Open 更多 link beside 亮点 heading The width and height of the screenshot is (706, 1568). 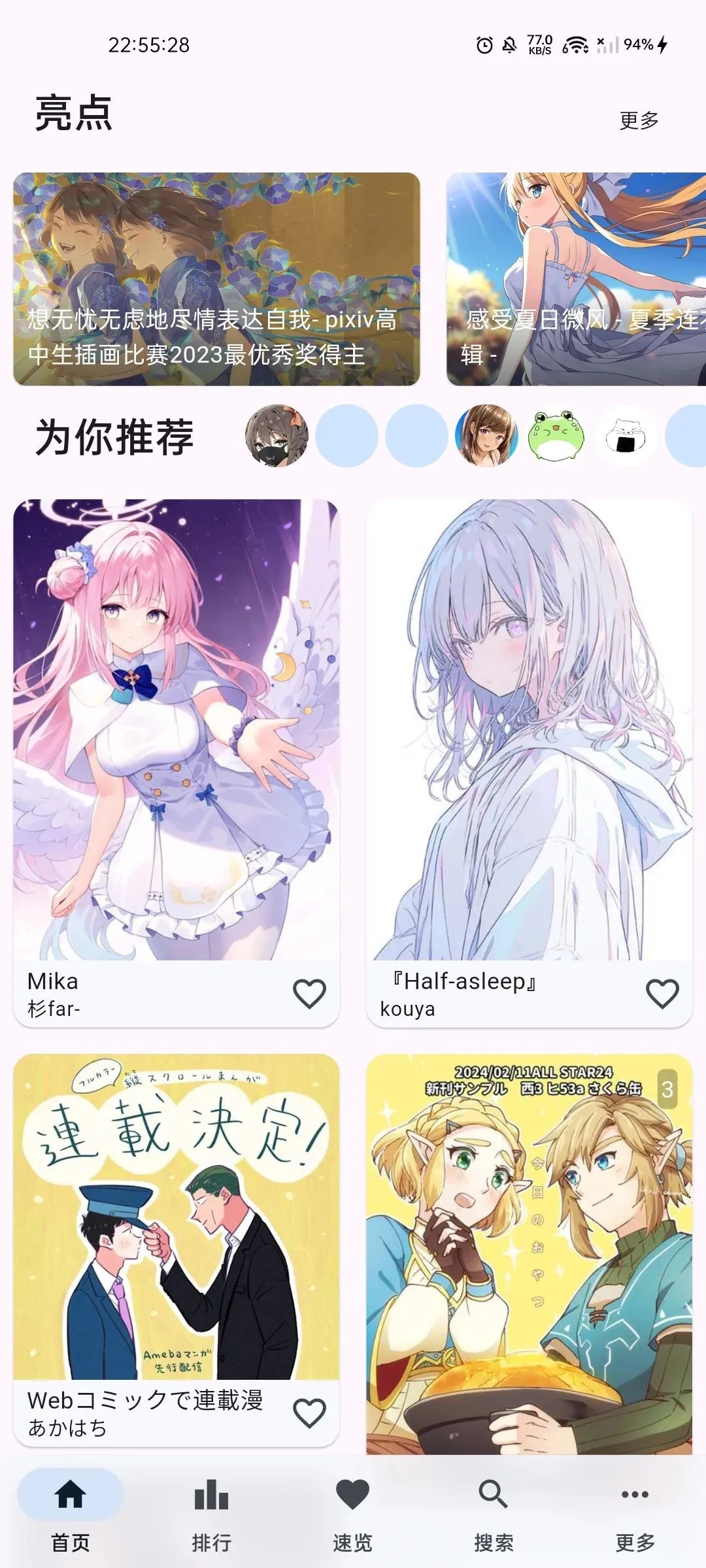[x=639, y=120]
